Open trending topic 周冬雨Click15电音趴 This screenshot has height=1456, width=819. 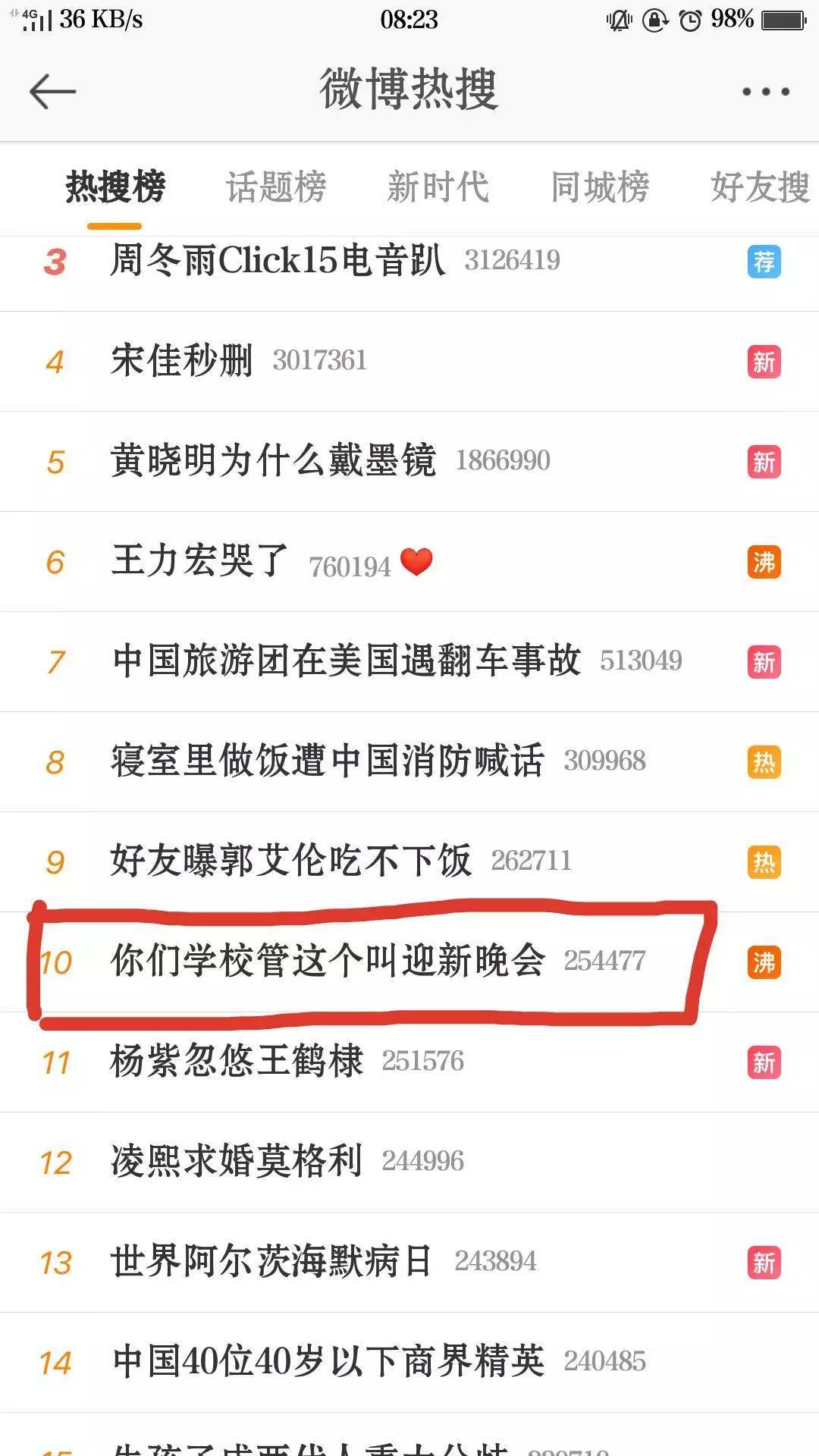[278, 261]
